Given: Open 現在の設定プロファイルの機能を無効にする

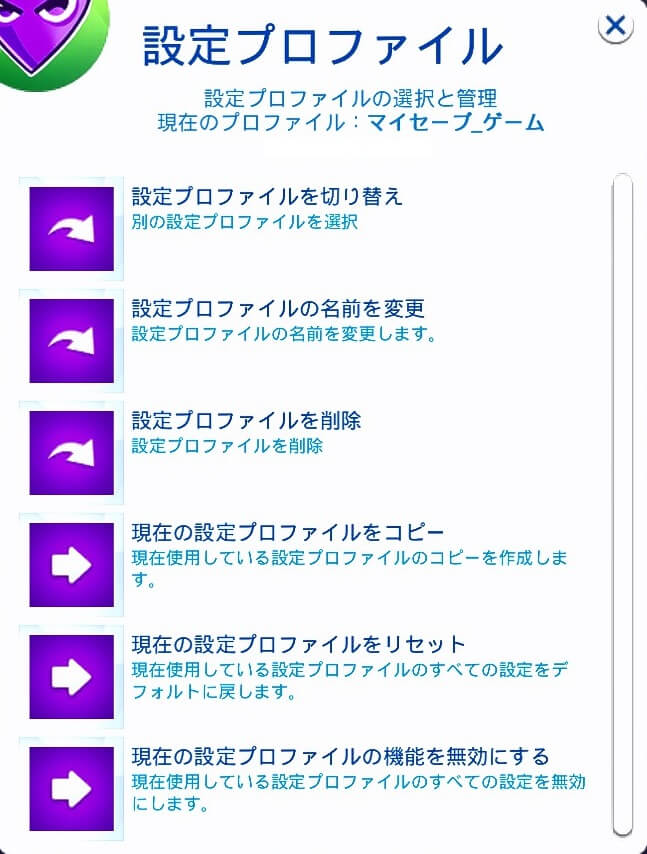Looking at the screenshot, I should [x=72, y=789].
